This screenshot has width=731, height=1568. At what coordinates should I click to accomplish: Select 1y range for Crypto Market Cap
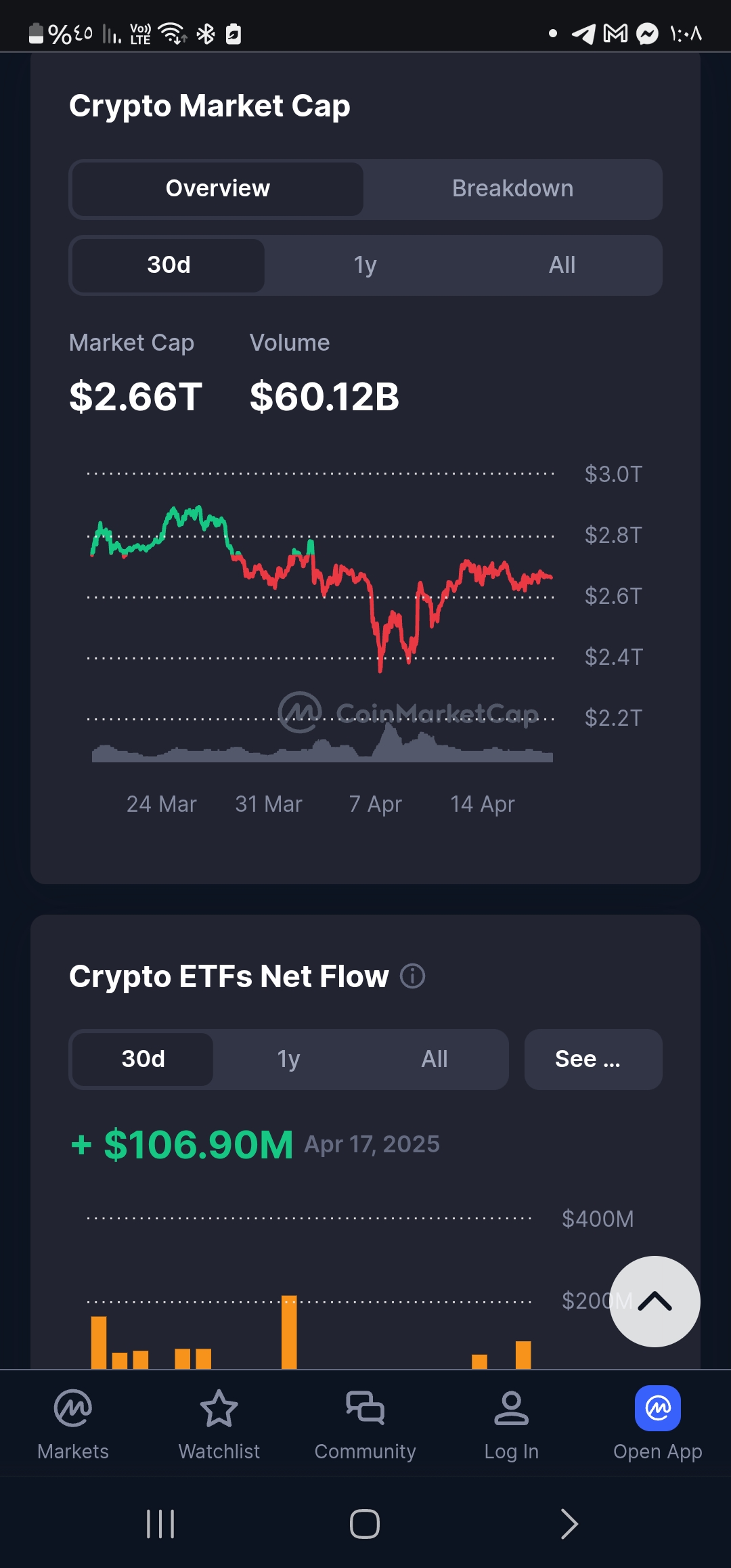click(365, 265)
